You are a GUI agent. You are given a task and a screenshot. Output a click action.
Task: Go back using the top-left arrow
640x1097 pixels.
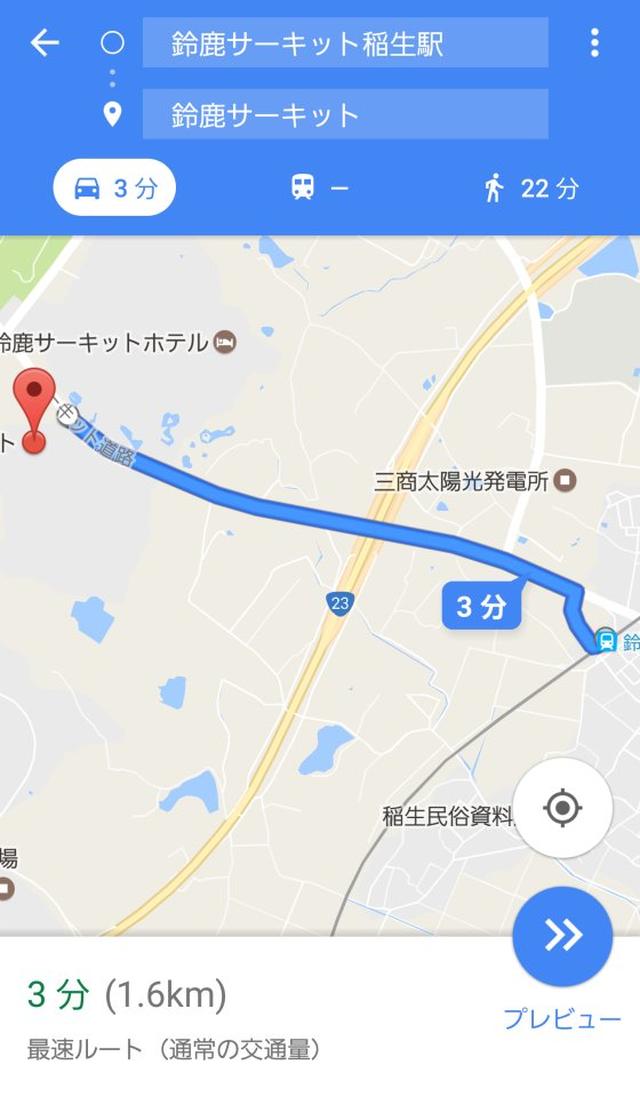pos(45,43)
